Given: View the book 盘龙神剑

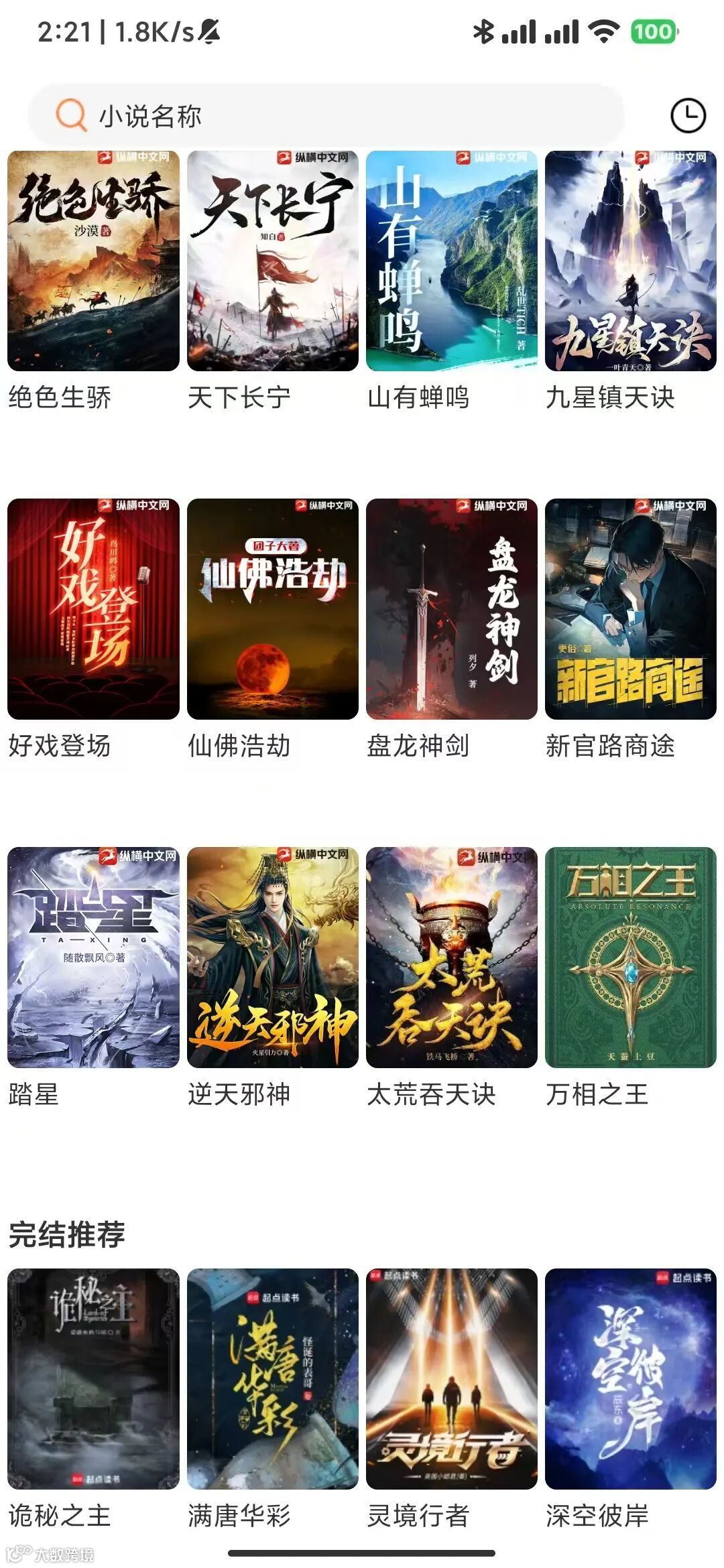Looking at the screenshot, I should coord(451,609).
